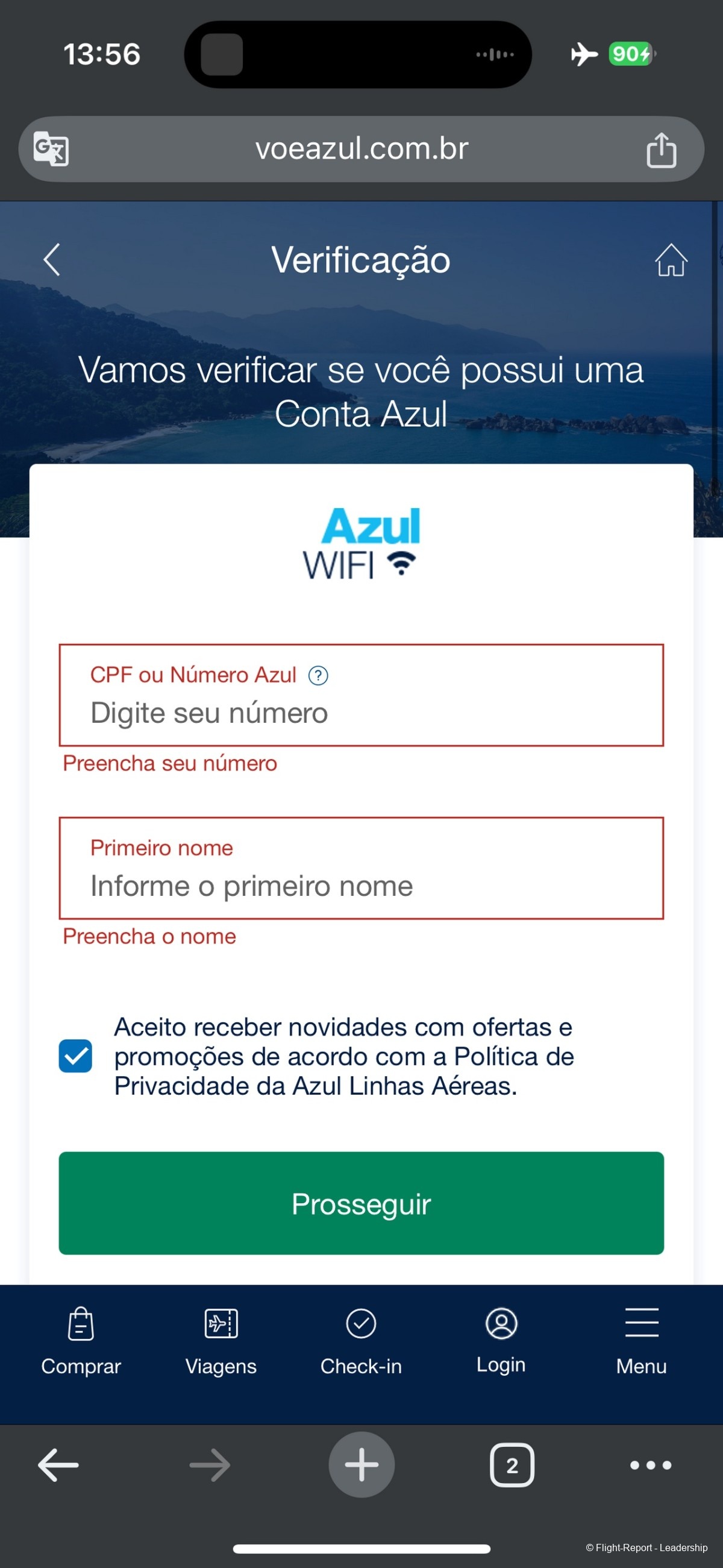Uncheck the offers and promotions checkbox
The width and height of the screenshot is (723, 1568).
tap(75, 1056)
